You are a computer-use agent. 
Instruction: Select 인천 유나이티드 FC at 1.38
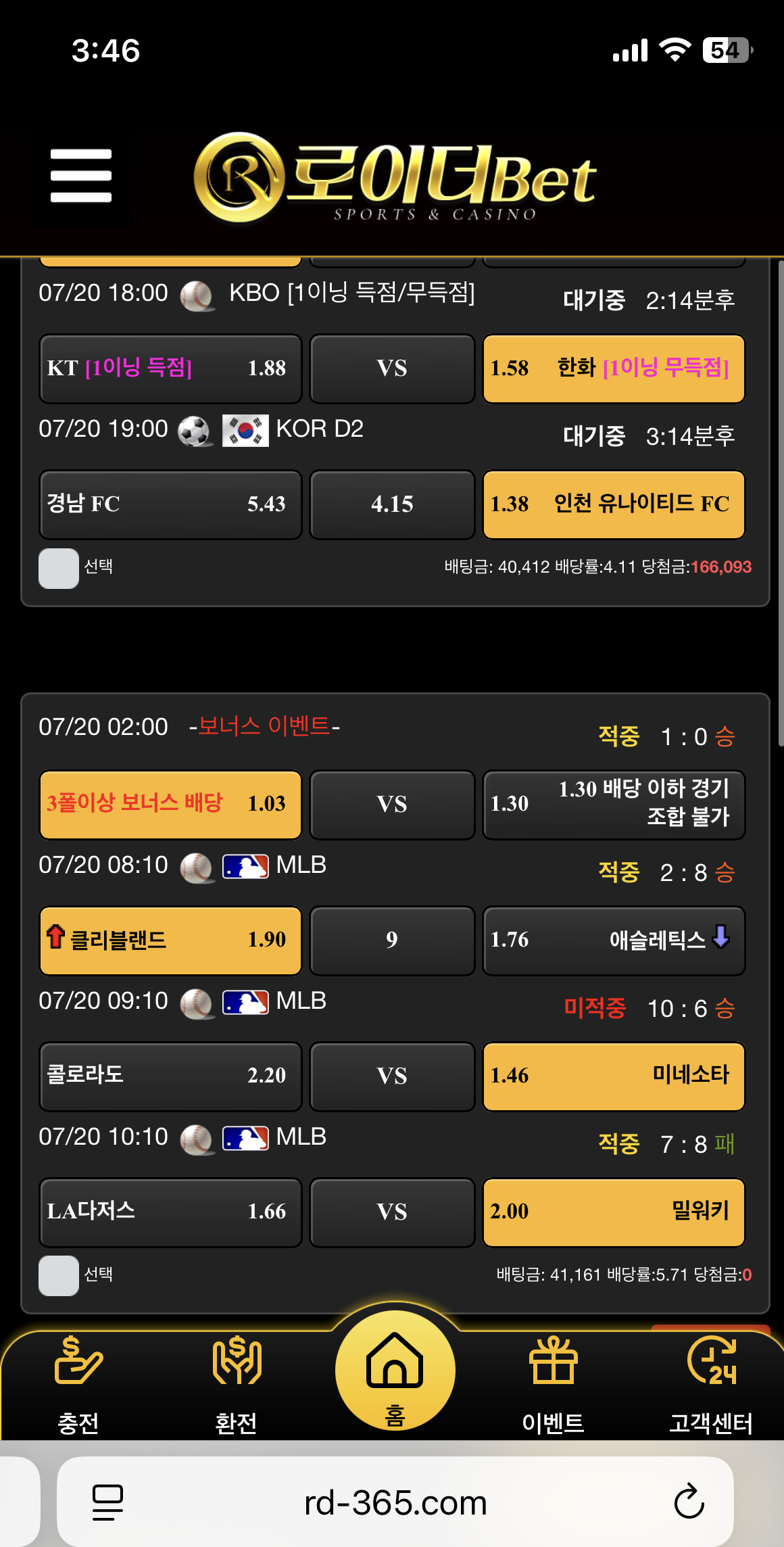614,505
